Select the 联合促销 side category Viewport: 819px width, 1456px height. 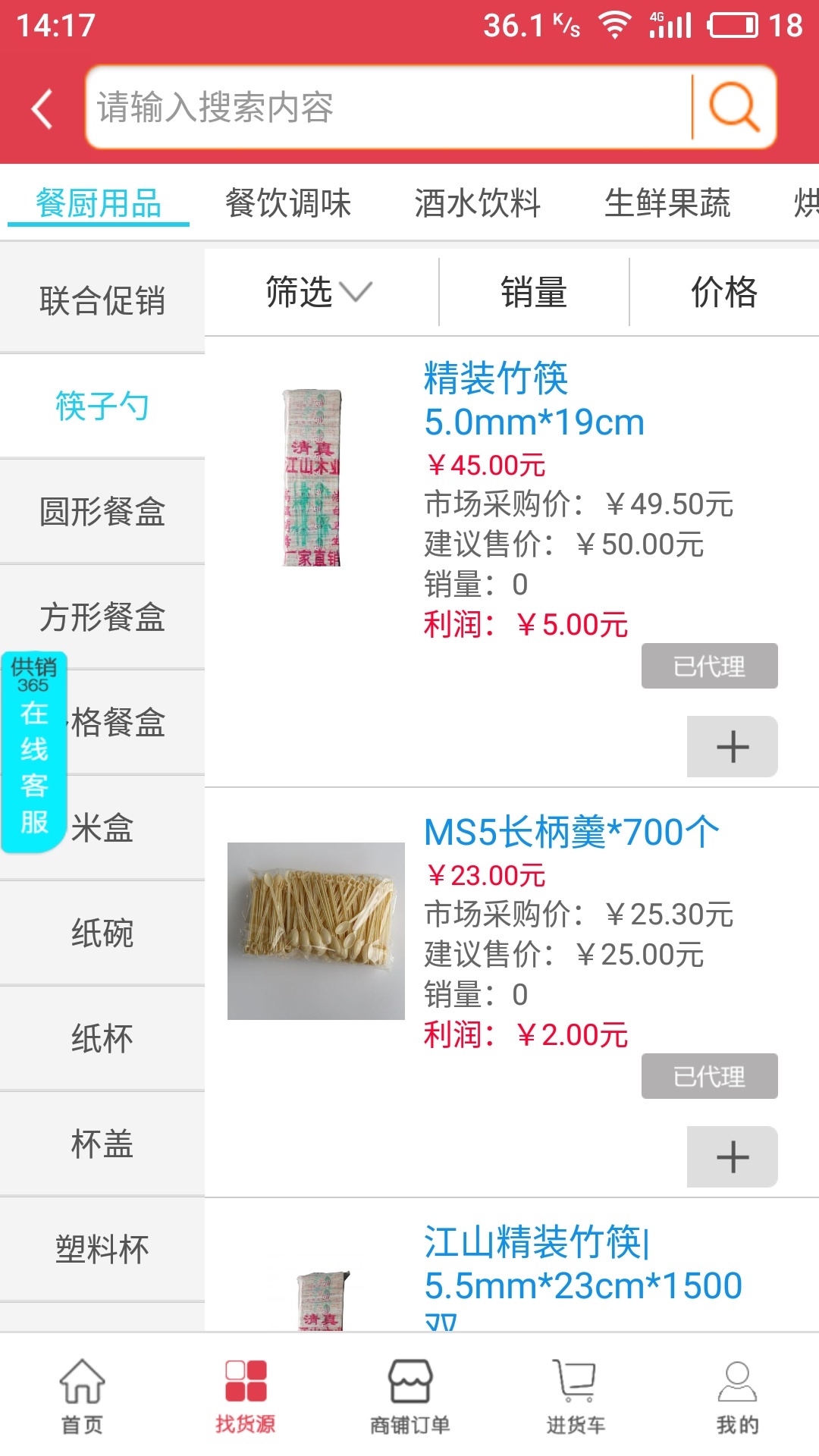(102, 300)
